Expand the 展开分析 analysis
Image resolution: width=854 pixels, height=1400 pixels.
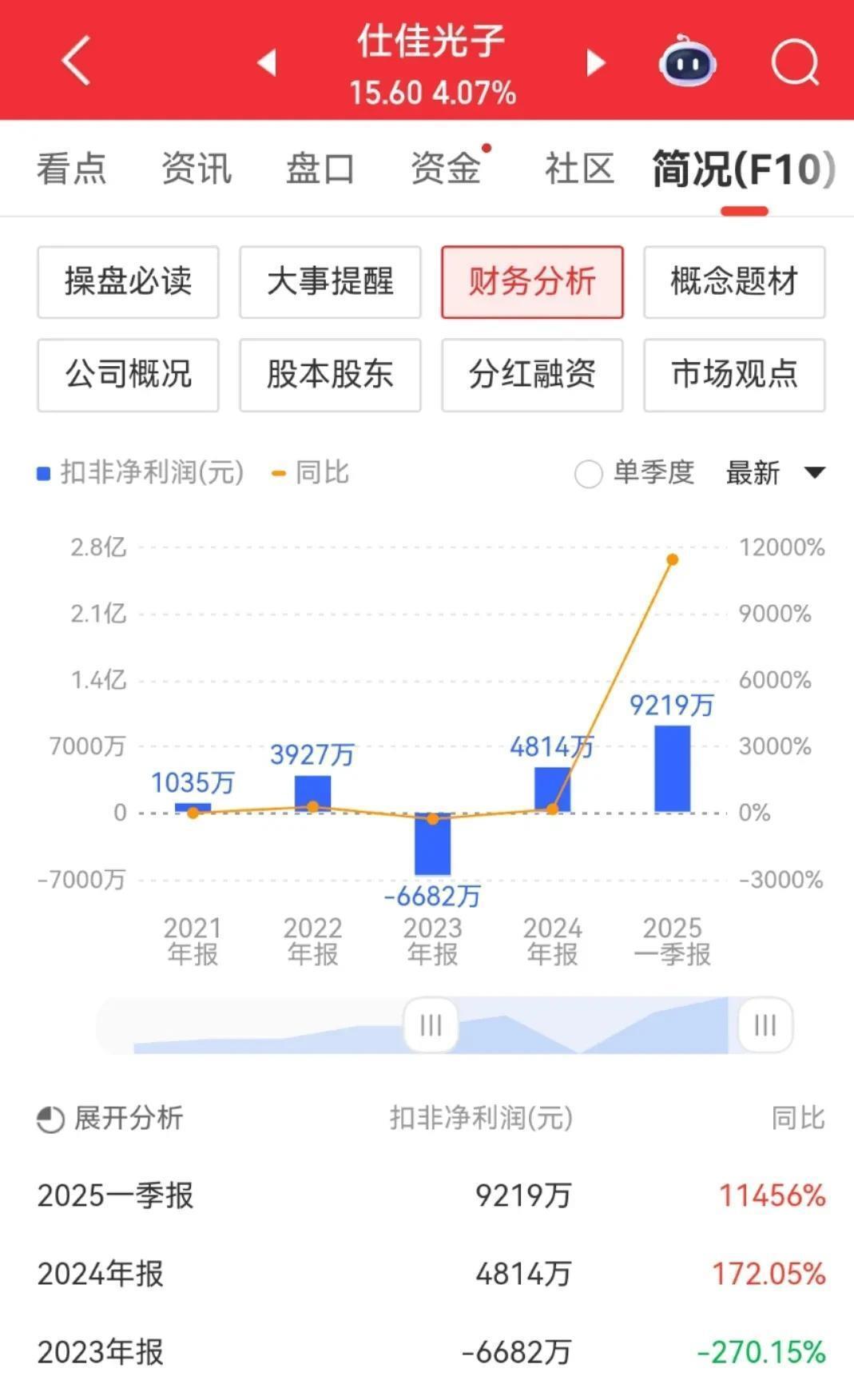(x=110, y=1118)
